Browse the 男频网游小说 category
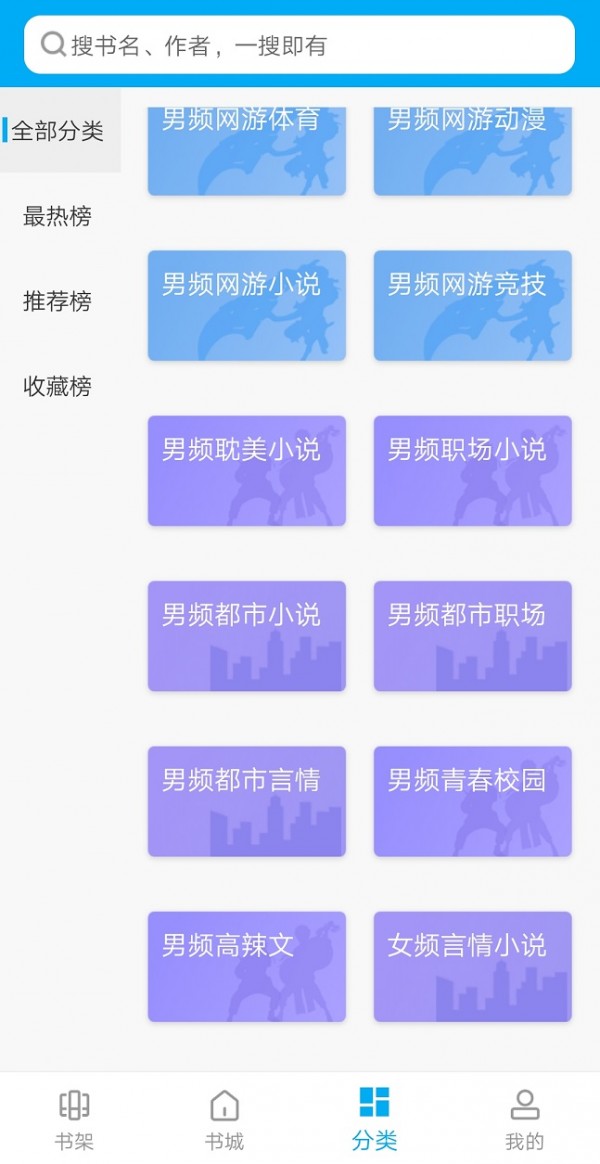Viewport: 600px width, 1164px height. [x=247, y=305]
